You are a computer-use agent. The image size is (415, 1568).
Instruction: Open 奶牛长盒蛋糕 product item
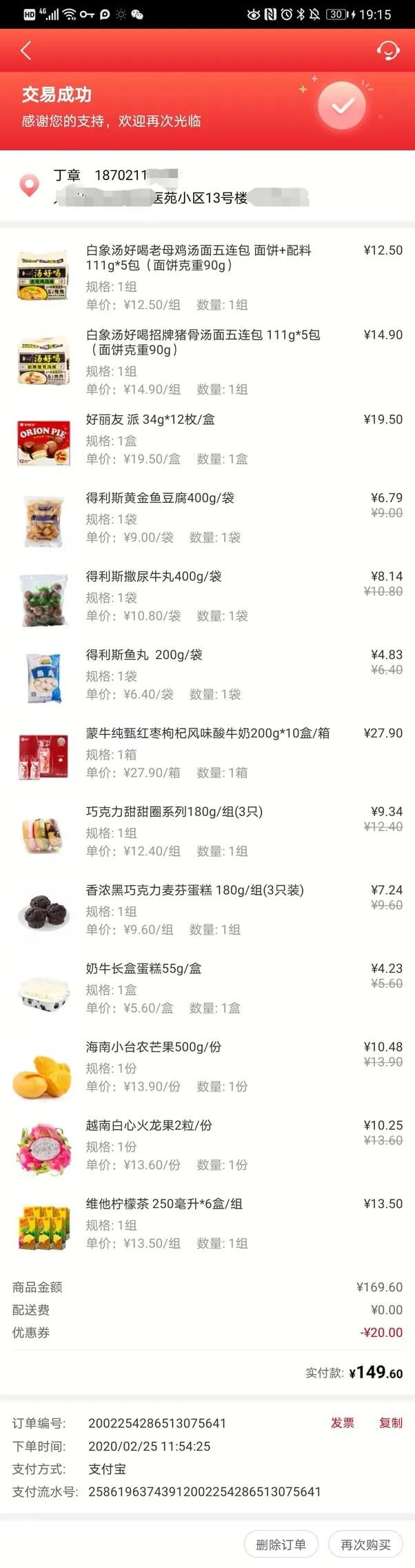point(207,988)
